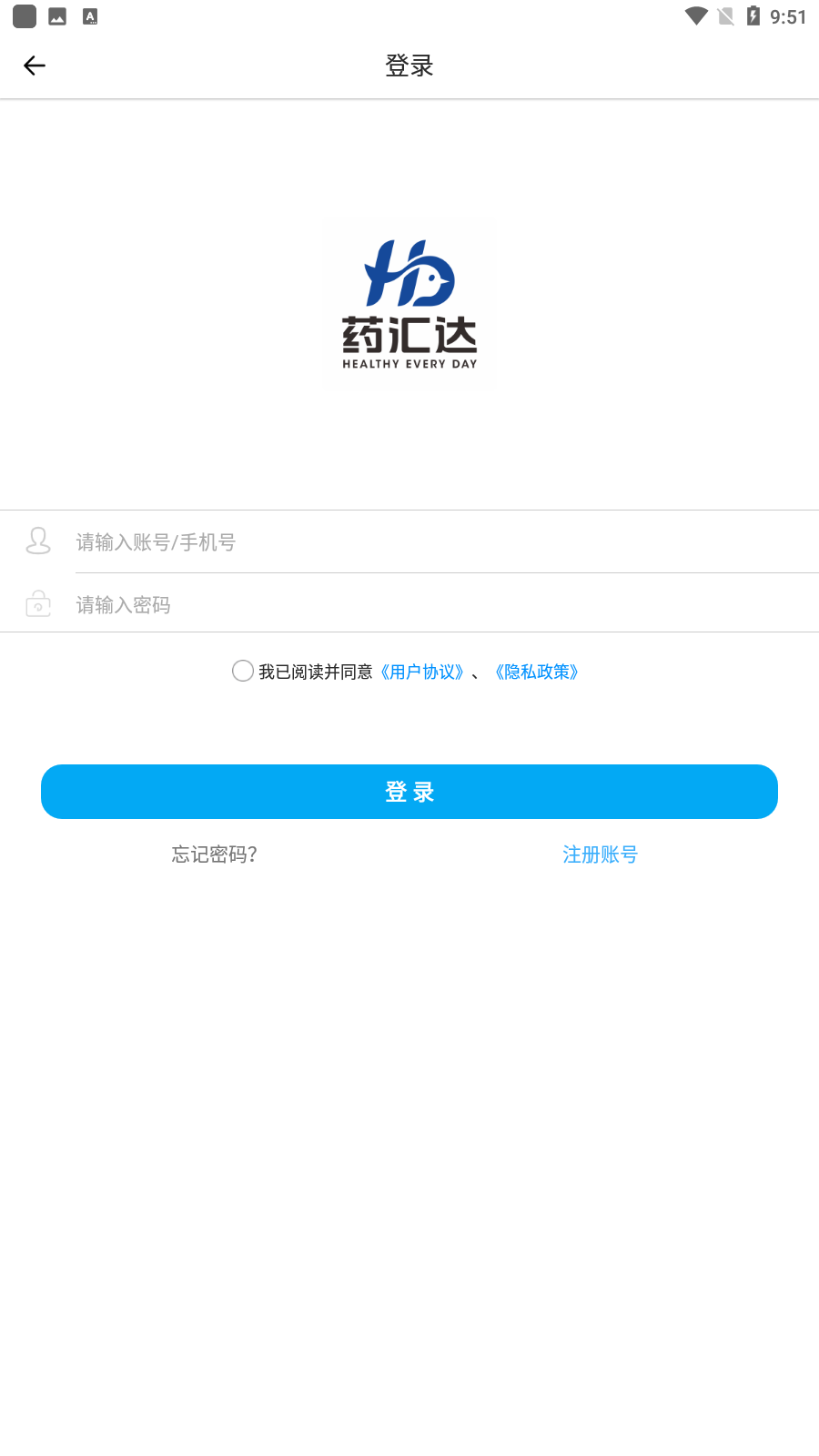Click the 药汇达 app logo
The width and height of the screenshot is (819, 1456).
tap(409, 304)
